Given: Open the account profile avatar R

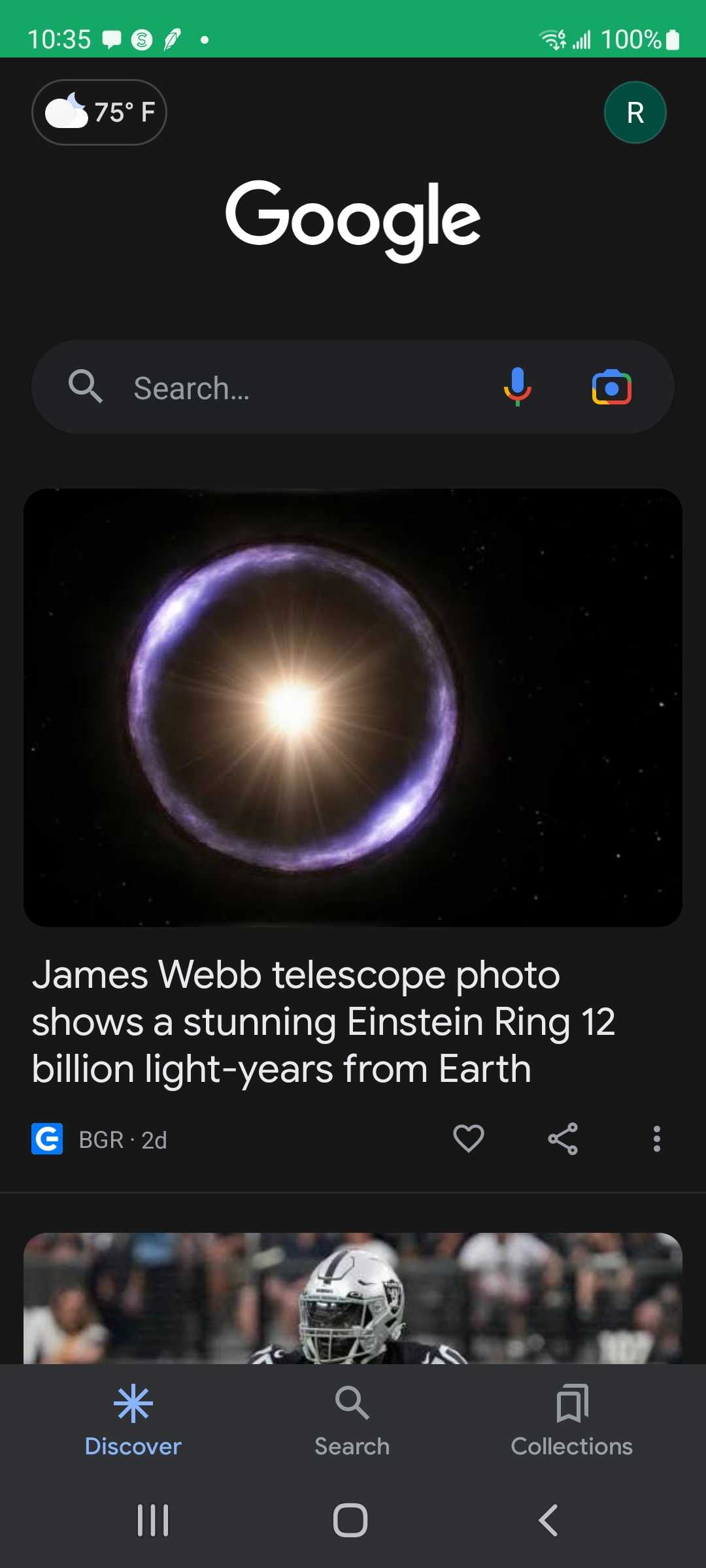Looking at the screenshot, I should pos(635,112).
